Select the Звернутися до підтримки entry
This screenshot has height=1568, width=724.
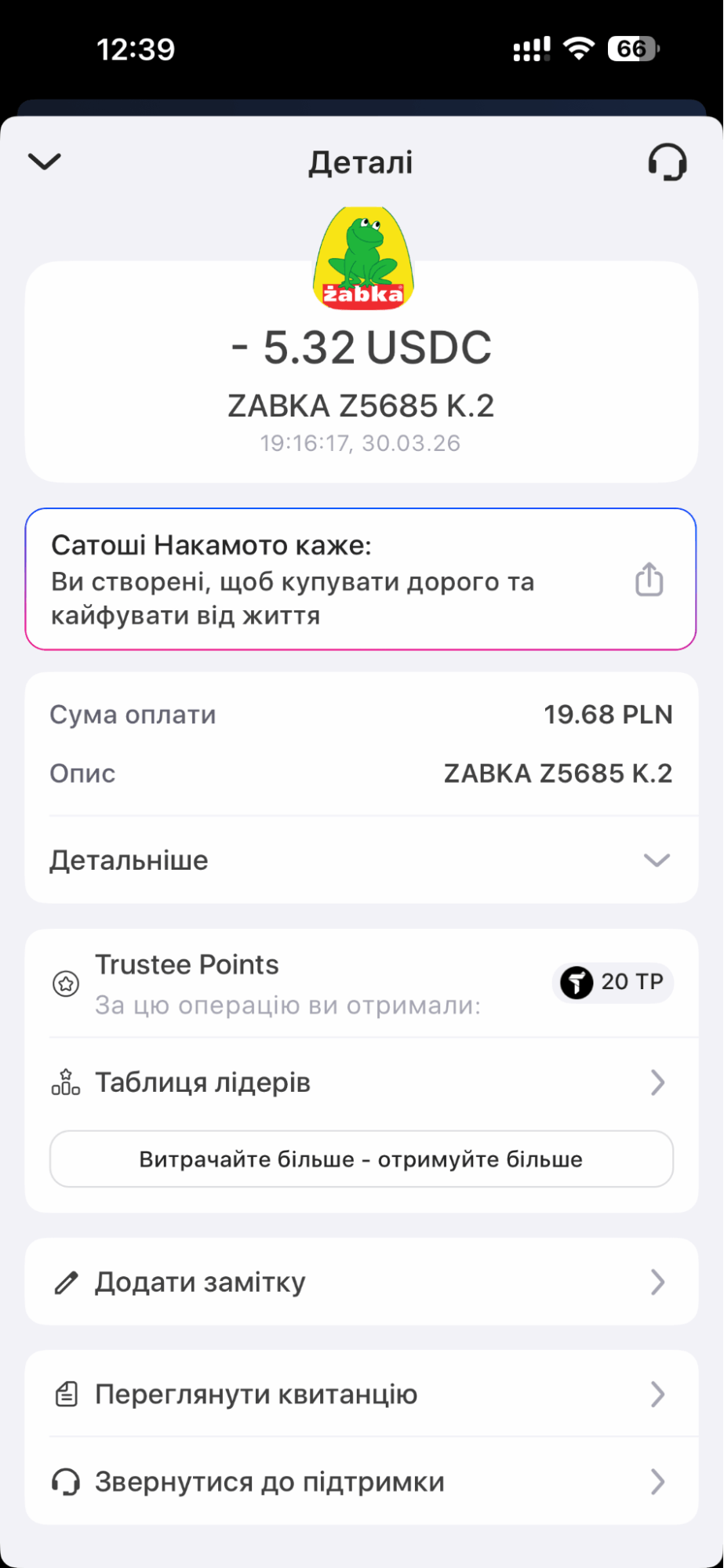(268, 1481)
